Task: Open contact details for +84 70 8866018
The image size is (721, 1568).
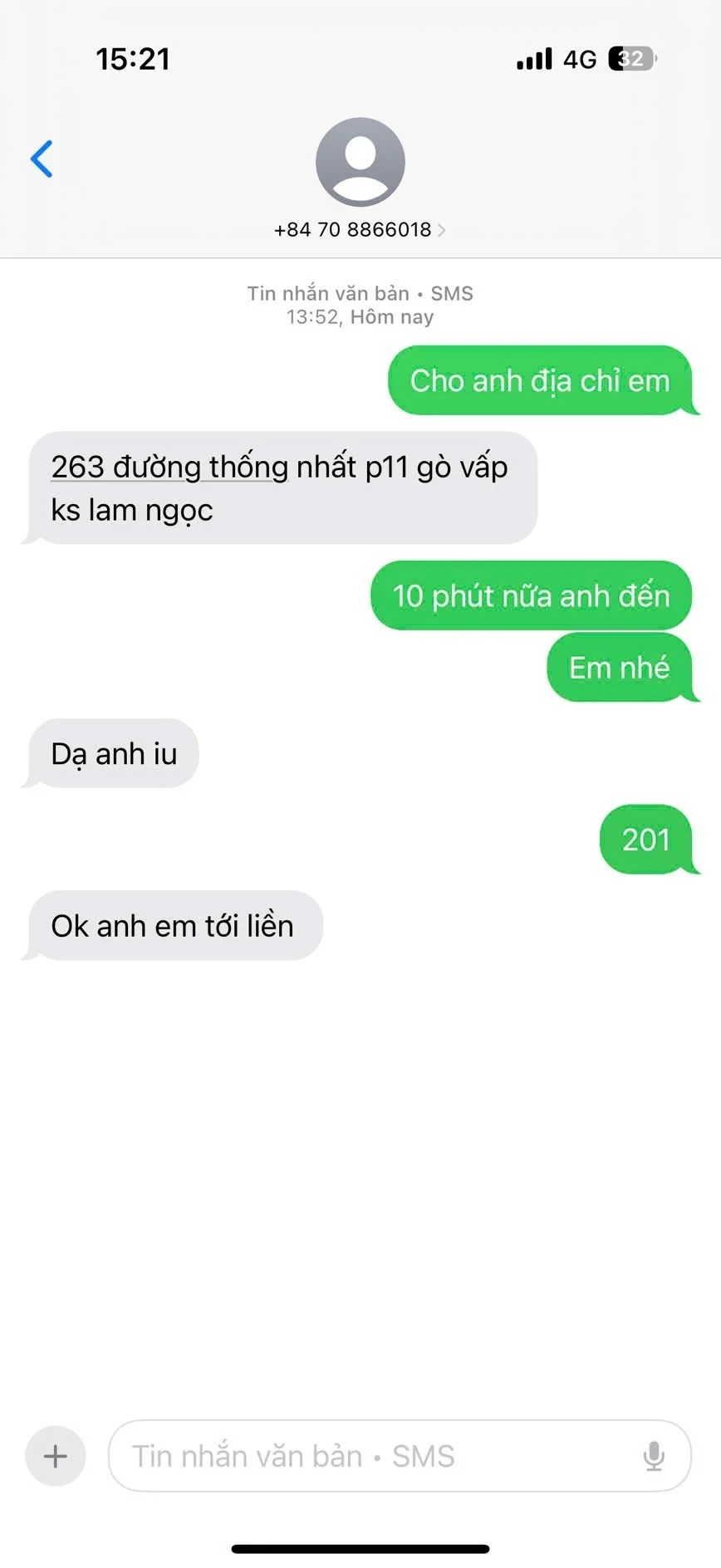Action: [x=360, y=229]
